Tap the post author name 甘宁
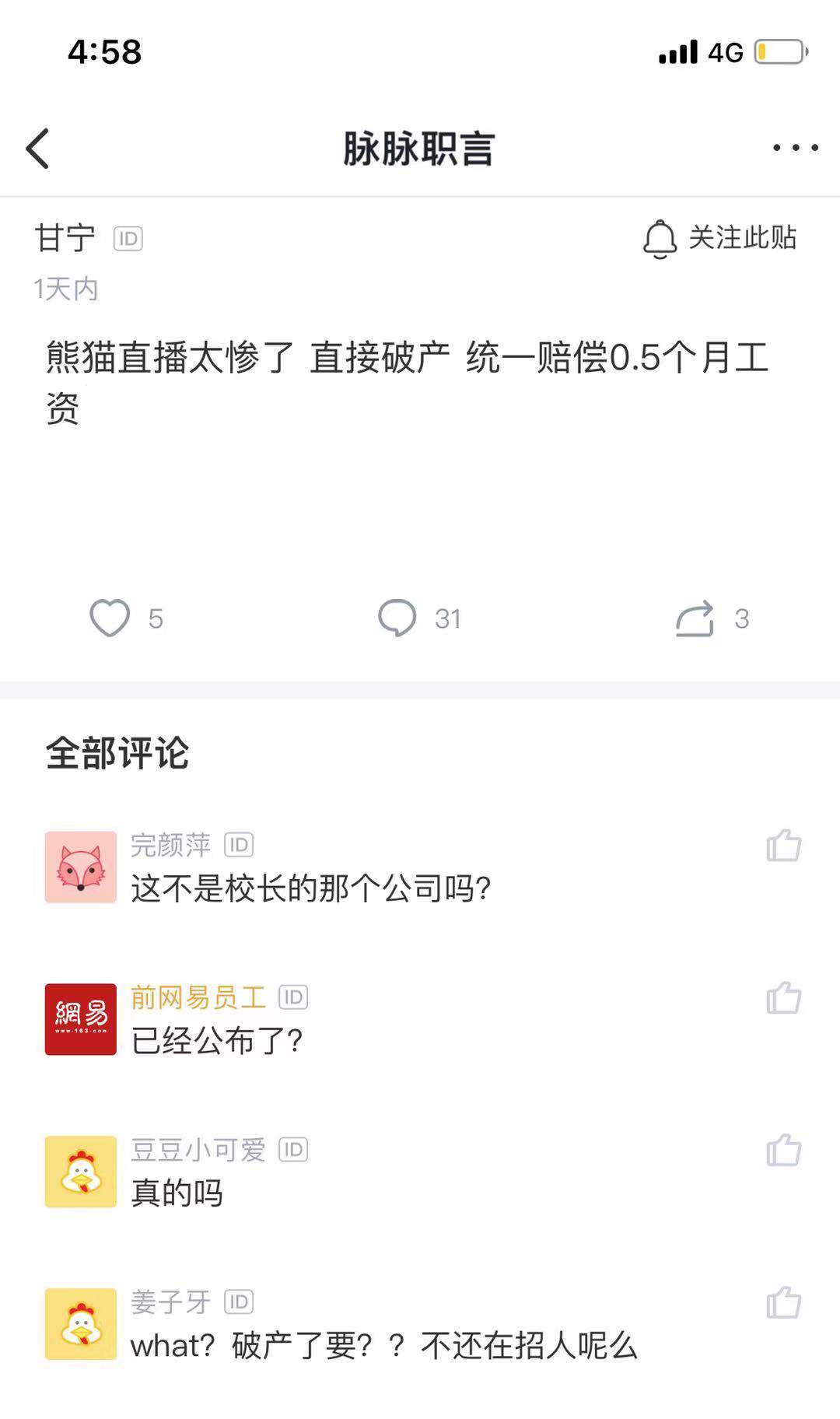Screen dimensions: 840x1419 point(65,238)
